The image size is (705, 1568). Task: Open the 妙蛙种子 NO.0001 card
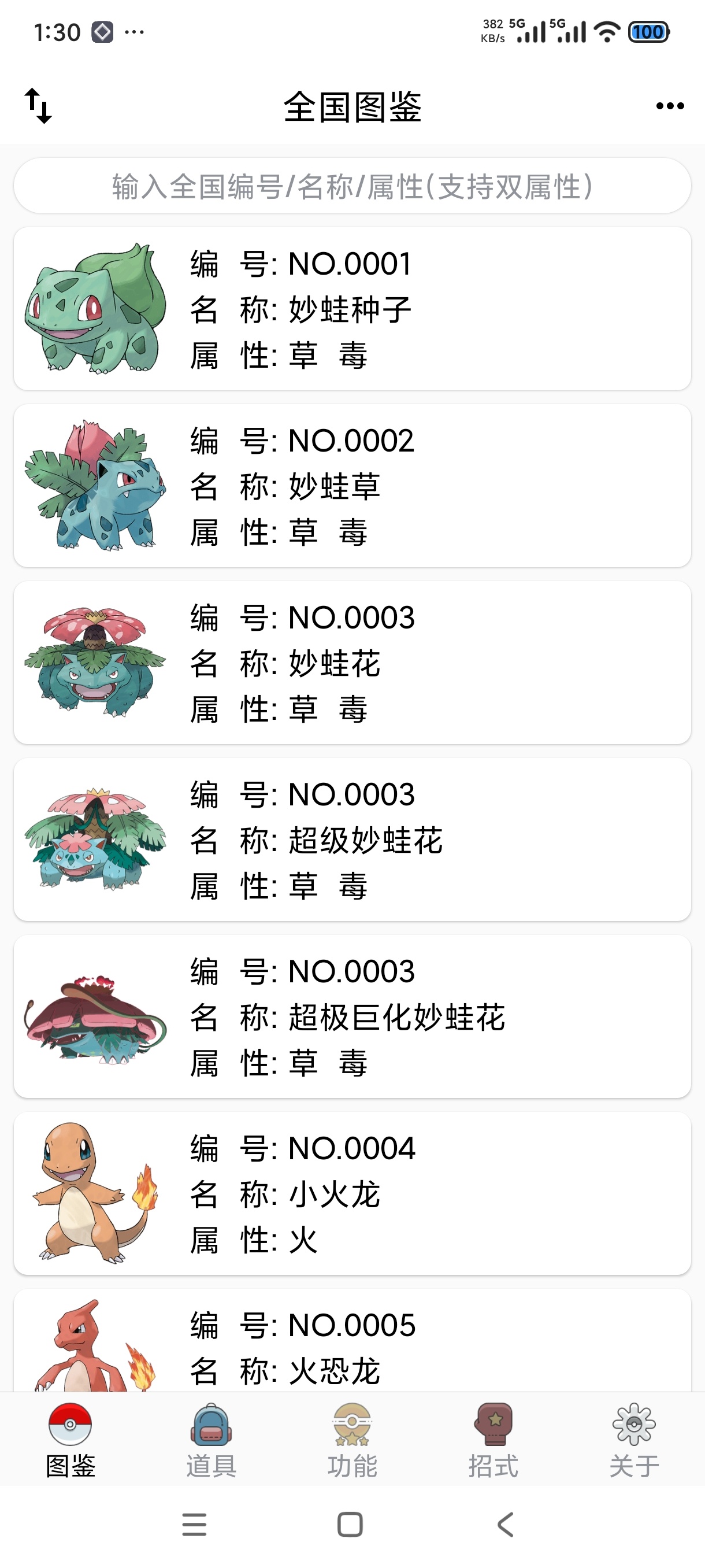click(352, 309)
